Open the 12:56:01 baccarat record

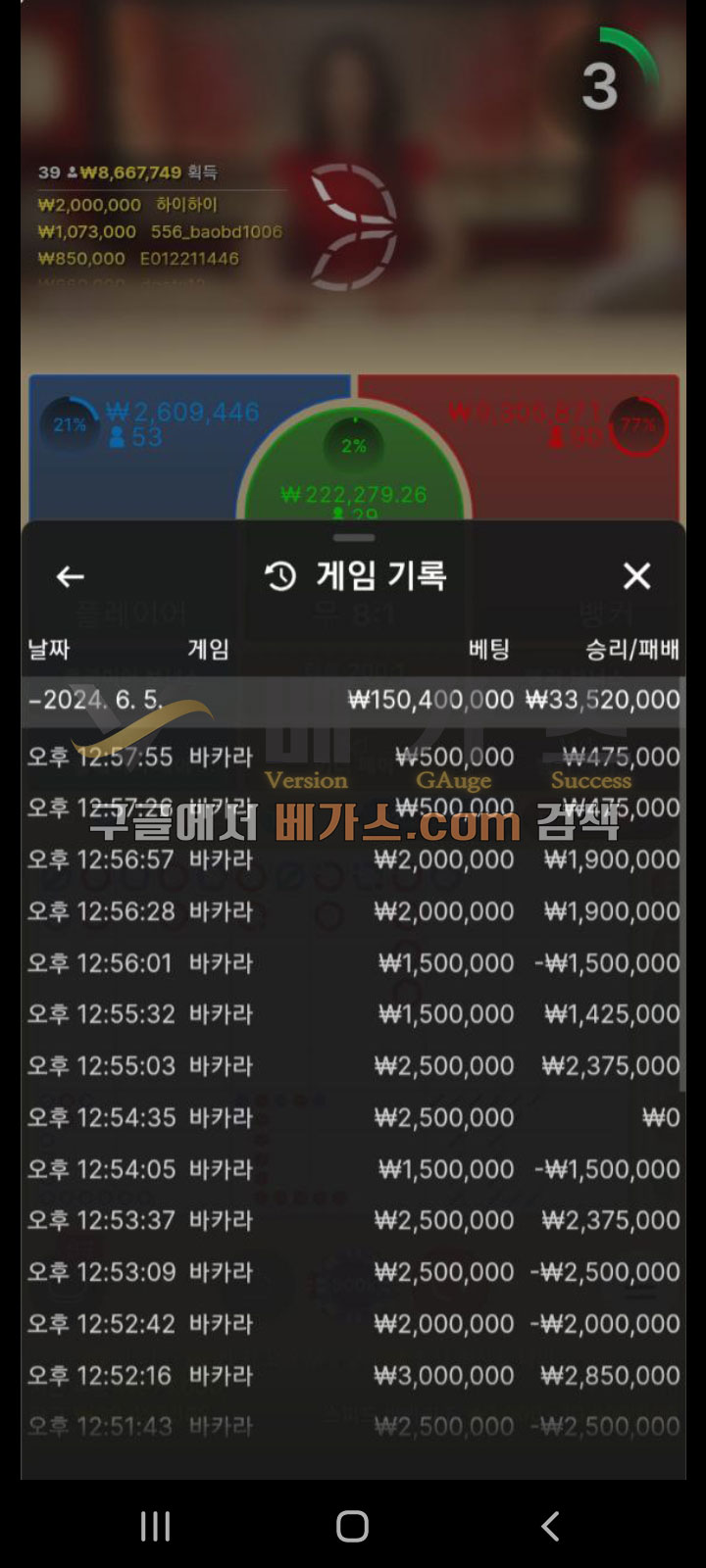point(353,963)
